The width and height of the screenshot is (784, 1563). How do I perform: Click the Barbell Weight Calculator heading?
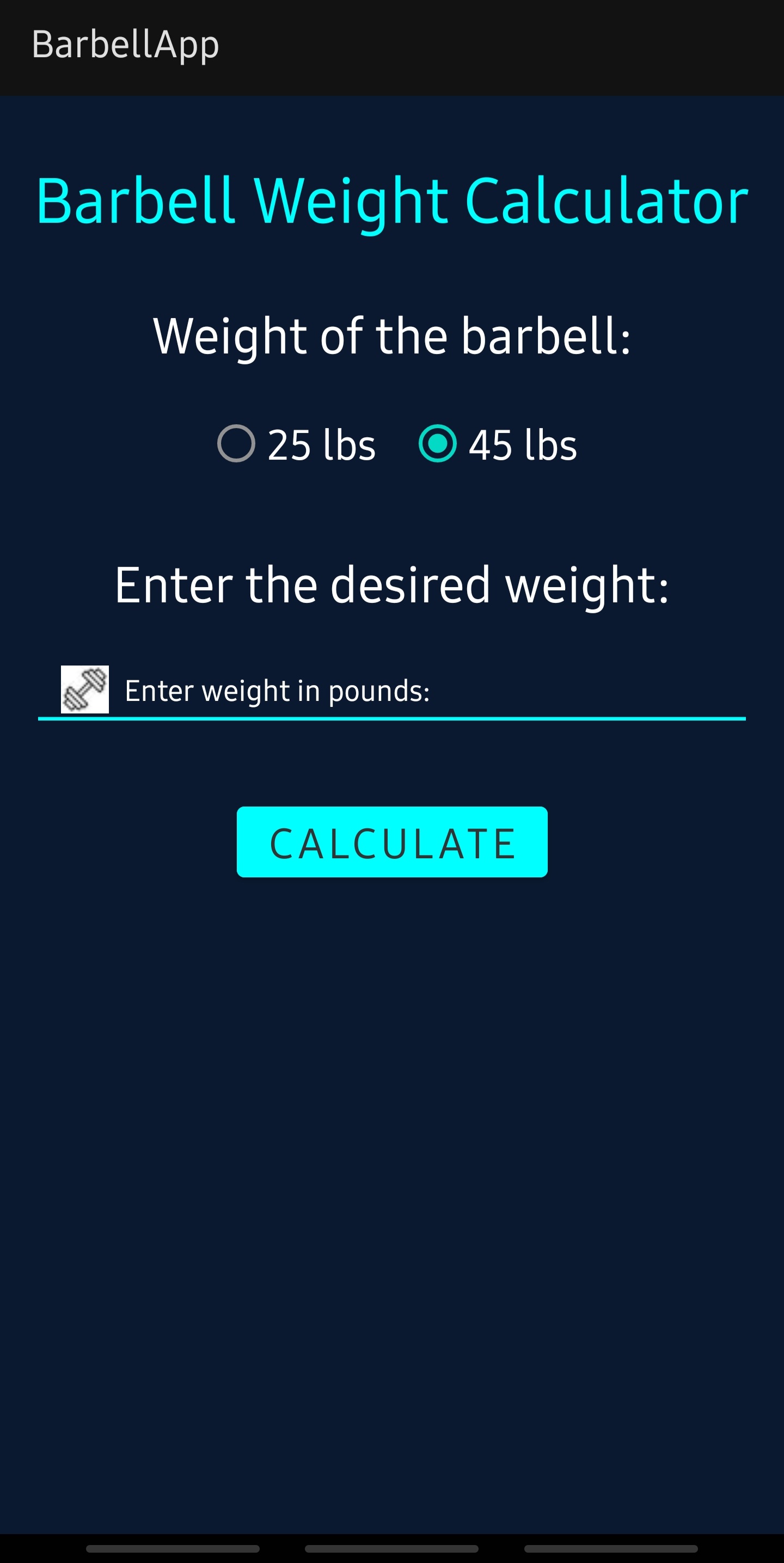point(392,202)
